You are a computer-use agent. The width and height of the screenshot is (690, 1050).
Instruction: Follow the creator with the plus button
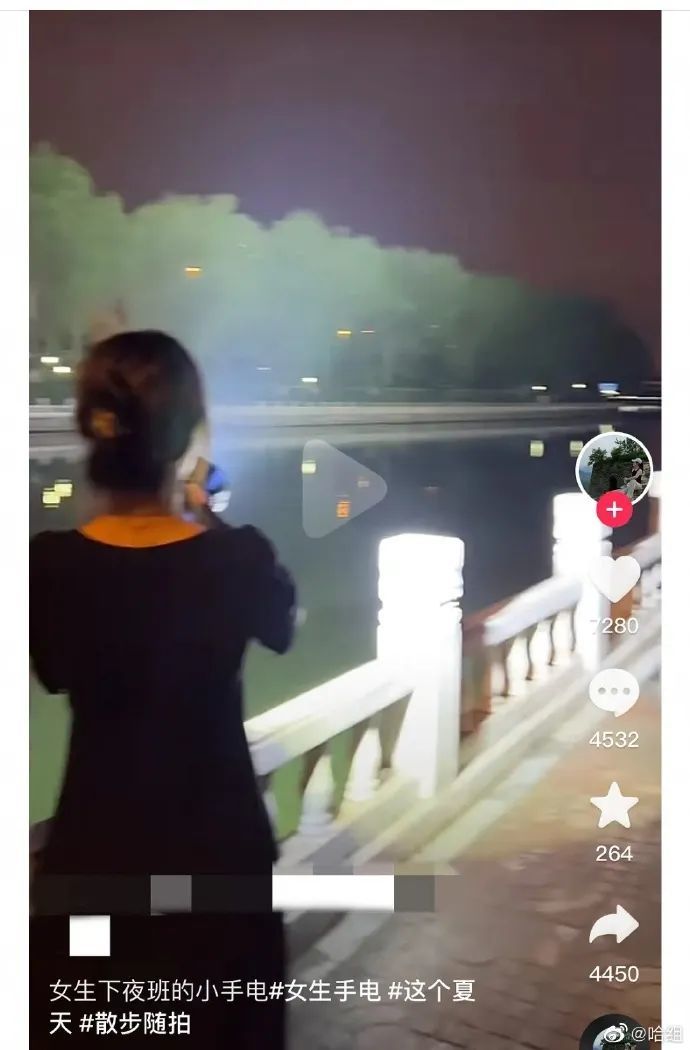tap(614, 510)
